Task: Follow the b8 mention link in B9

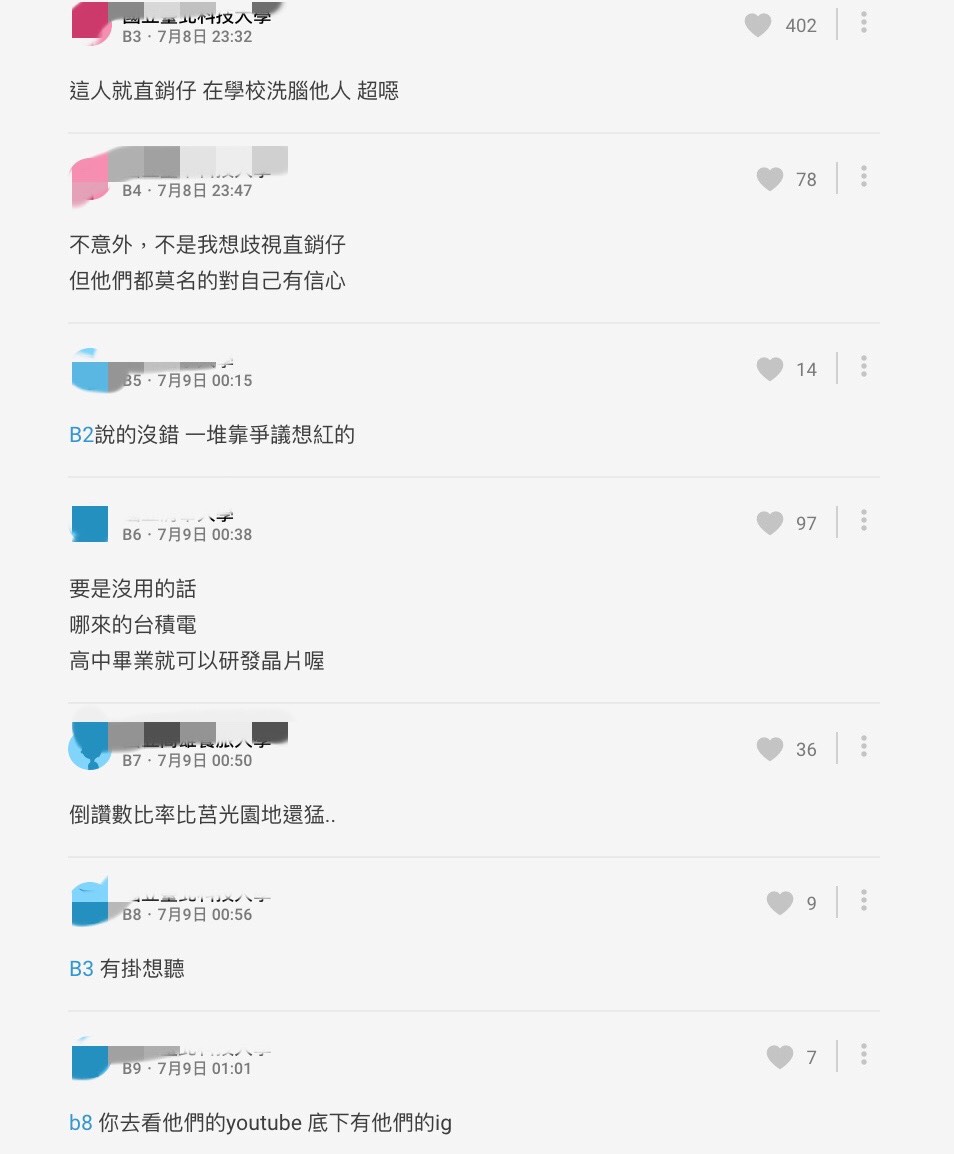Action: [x=81, y=1123]
